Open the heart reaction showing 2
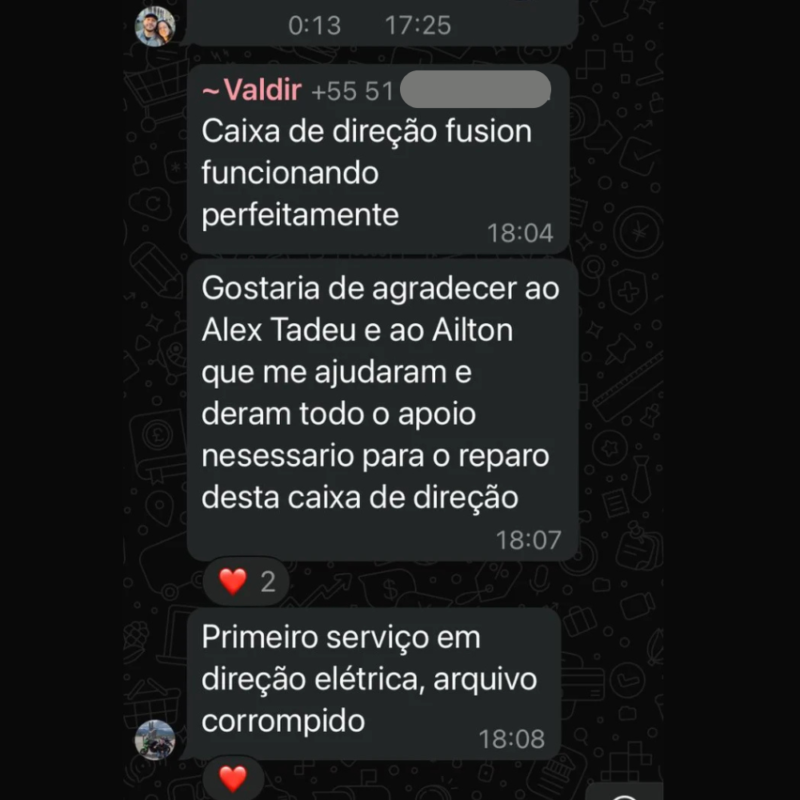 (x=247, y=582)
